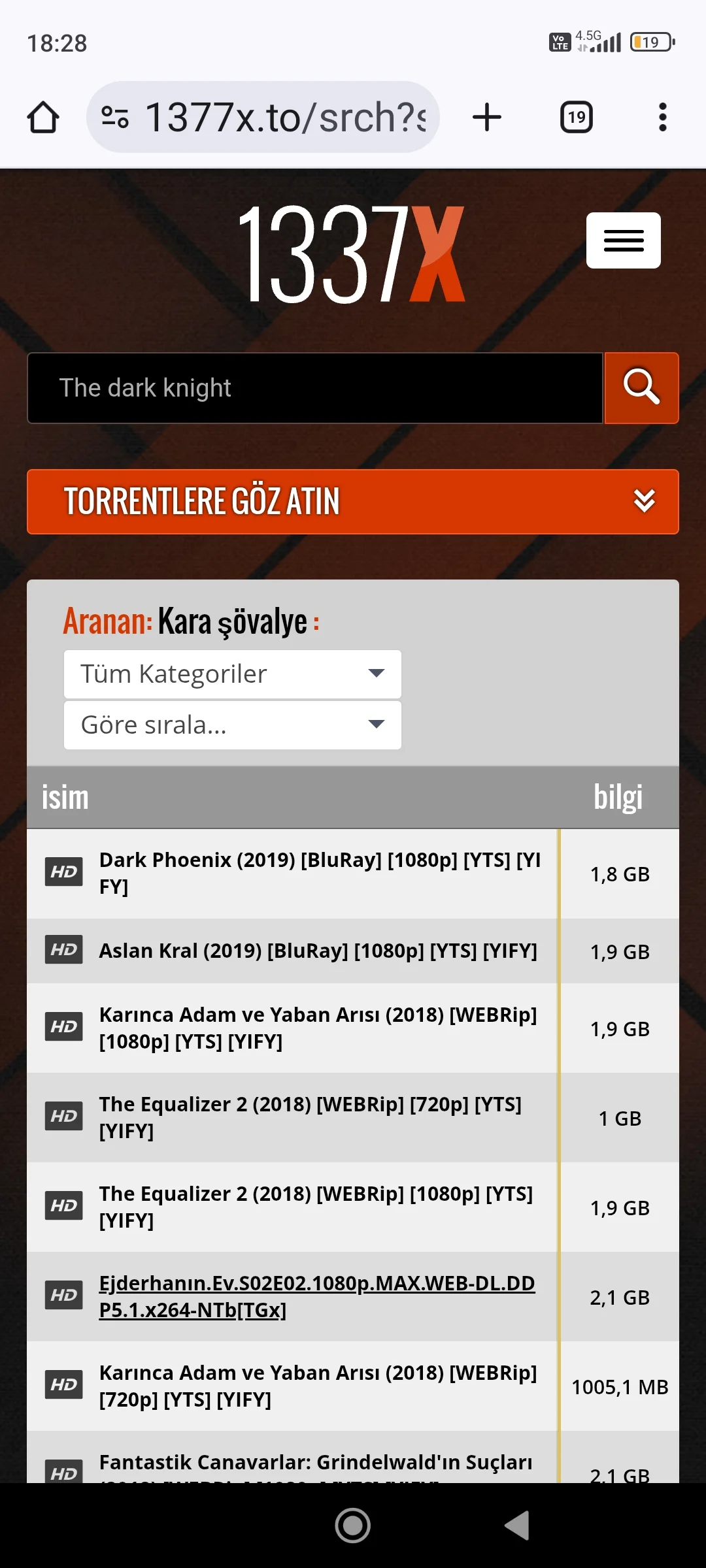The width and height of the screenshot is (706, 1568).
Task: Open Karınca Adam ve Yaban Arısı 1080p torrent
Action: click(318, 1028)
